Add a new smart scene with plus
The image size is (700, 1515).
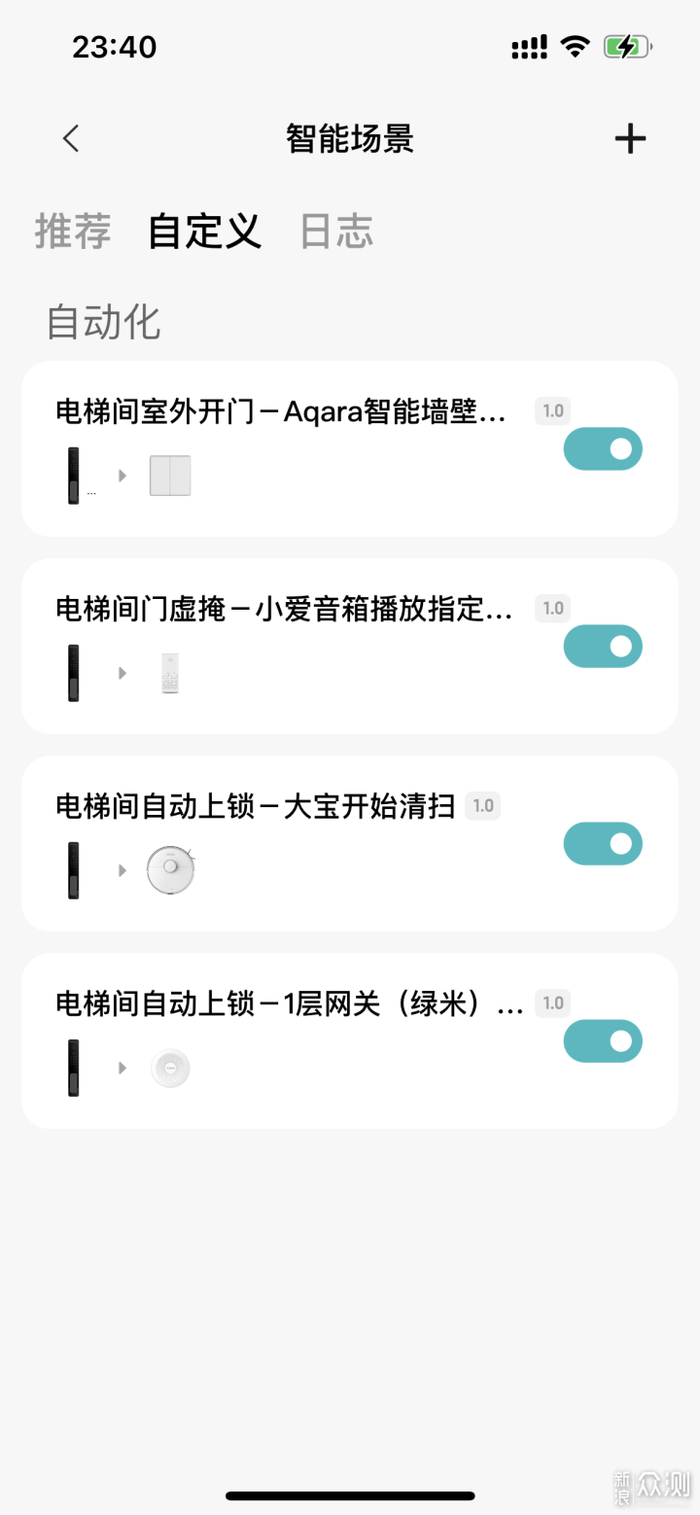tap(629, 138)
